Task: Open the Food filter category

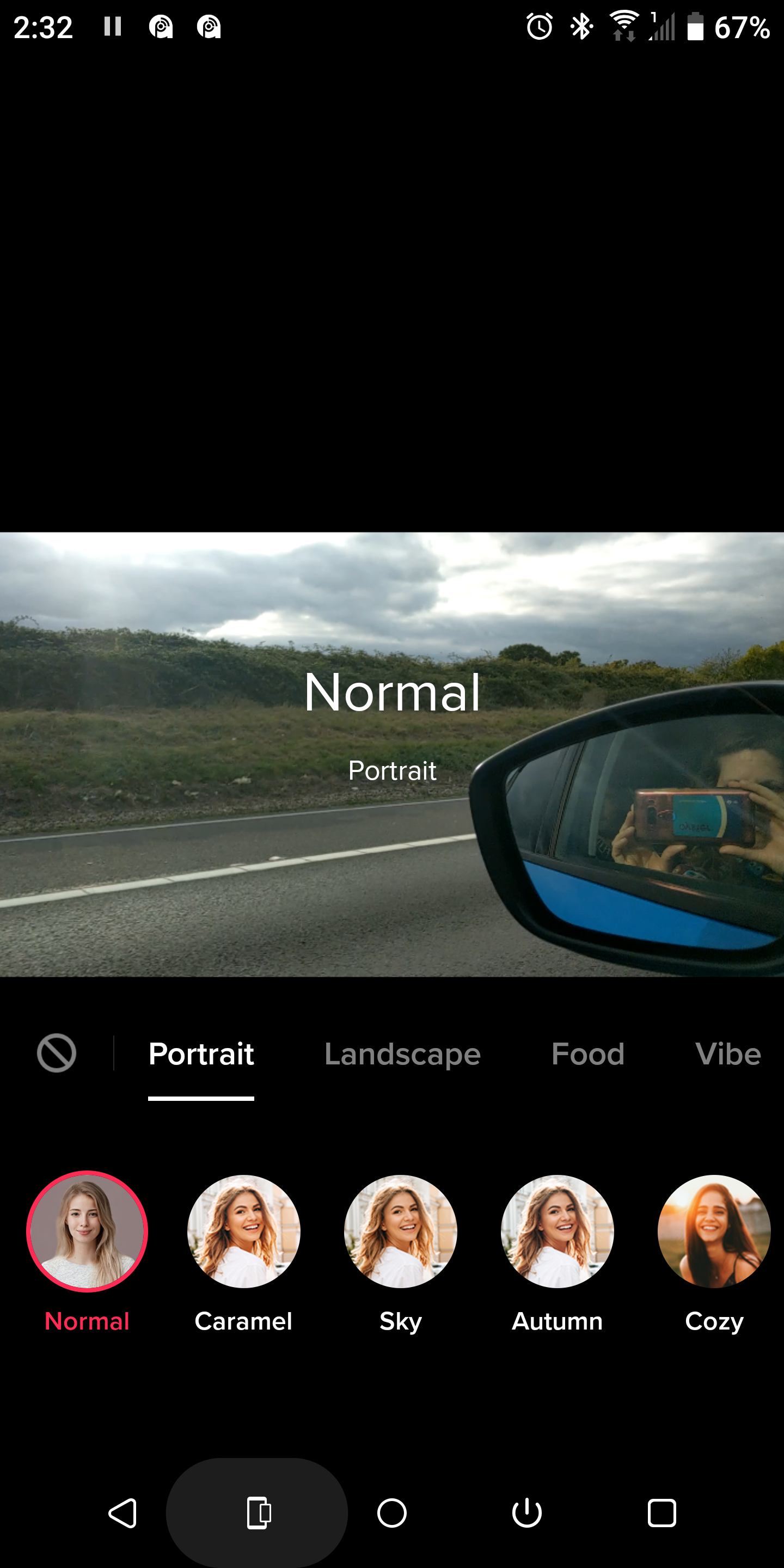Action: (587, 1054)
